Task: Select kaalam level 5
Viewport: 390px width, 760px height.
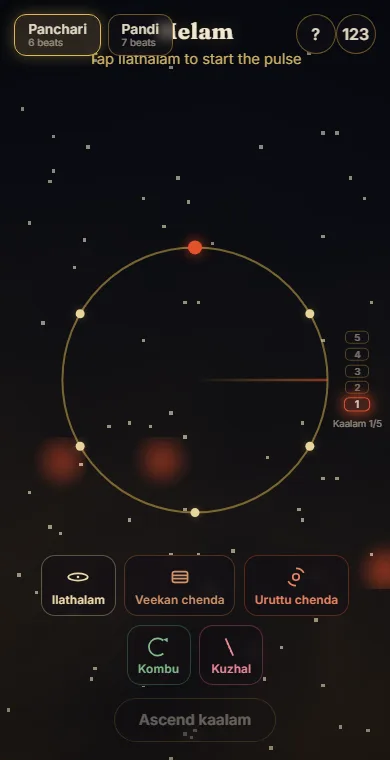Action: pyautogui.click(x=357, y=337)
